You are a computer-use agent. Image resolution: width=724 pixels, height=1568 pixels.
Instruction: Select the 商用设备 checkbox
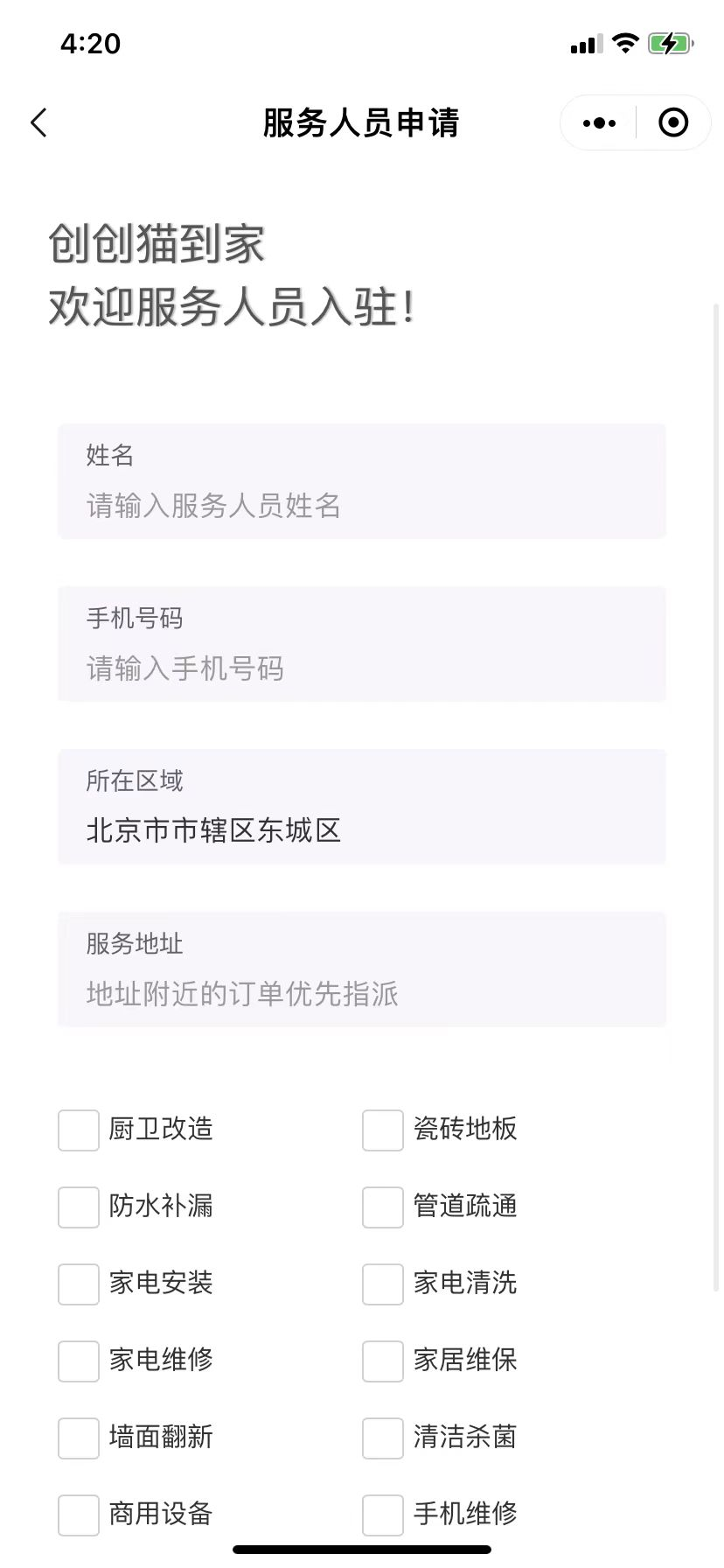[x=79, y=1515]
